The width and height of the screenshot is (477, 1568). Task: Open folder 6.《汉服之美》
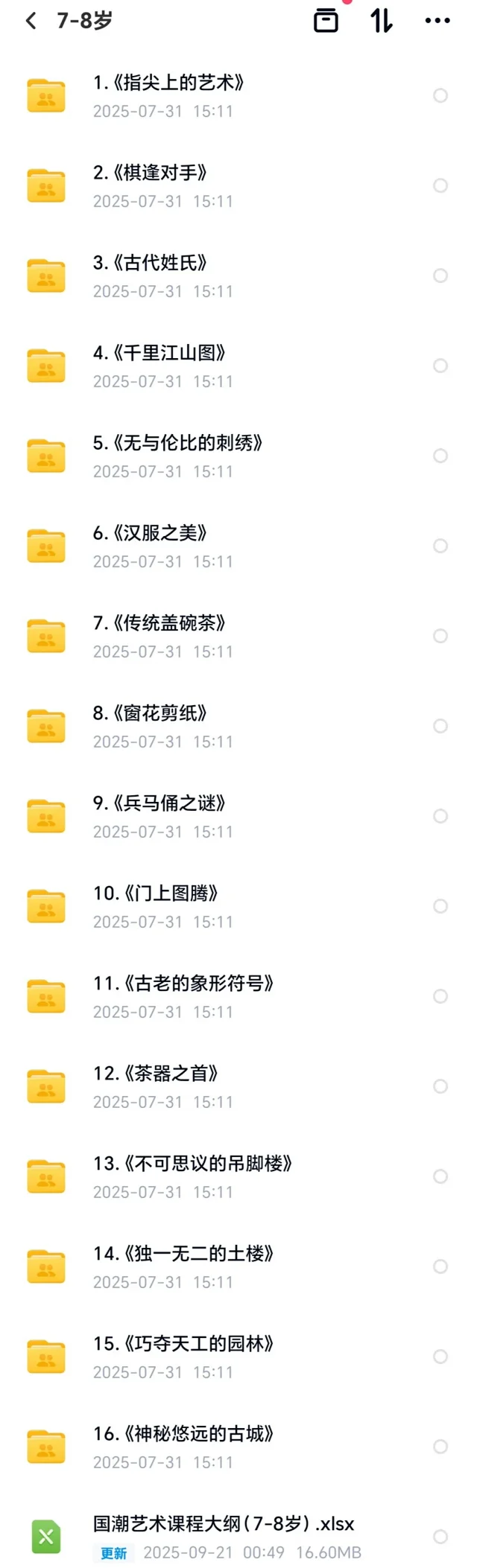[150, 534]
